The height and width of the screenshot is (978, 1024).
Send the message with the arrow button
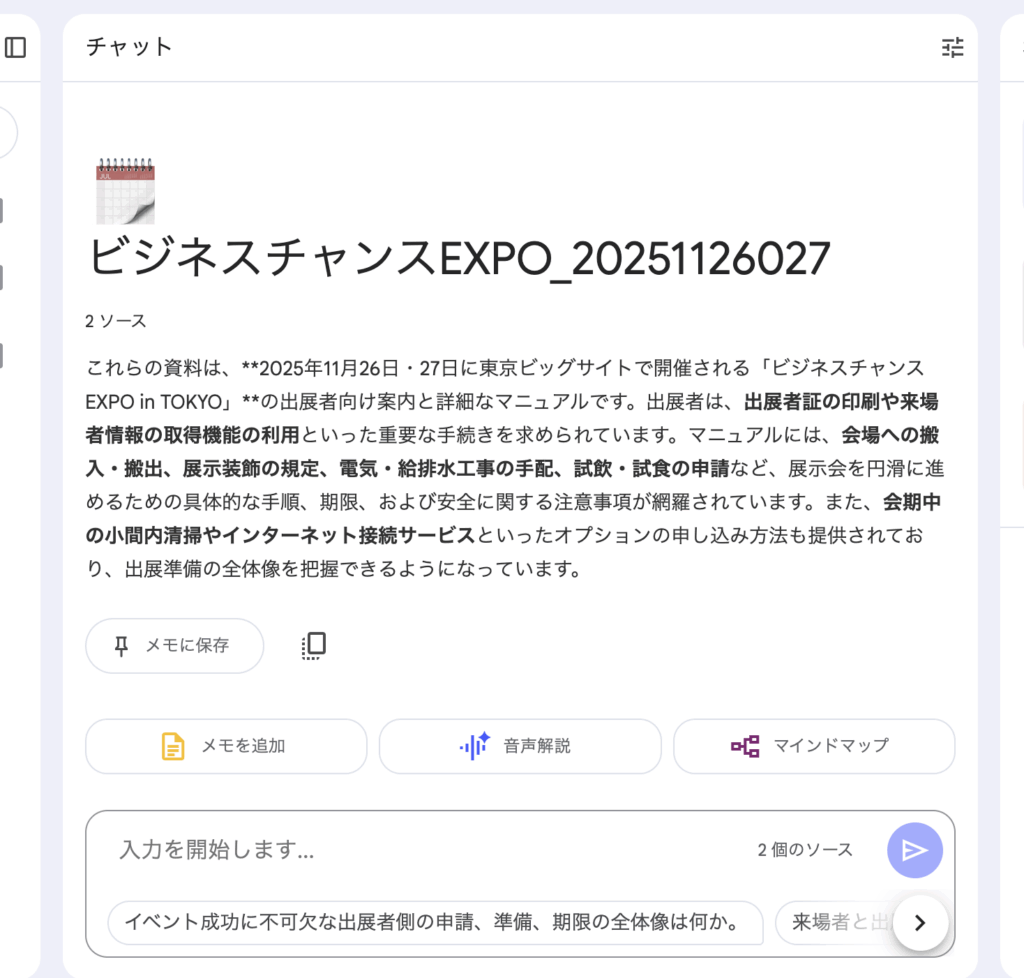tap(914, 850)
